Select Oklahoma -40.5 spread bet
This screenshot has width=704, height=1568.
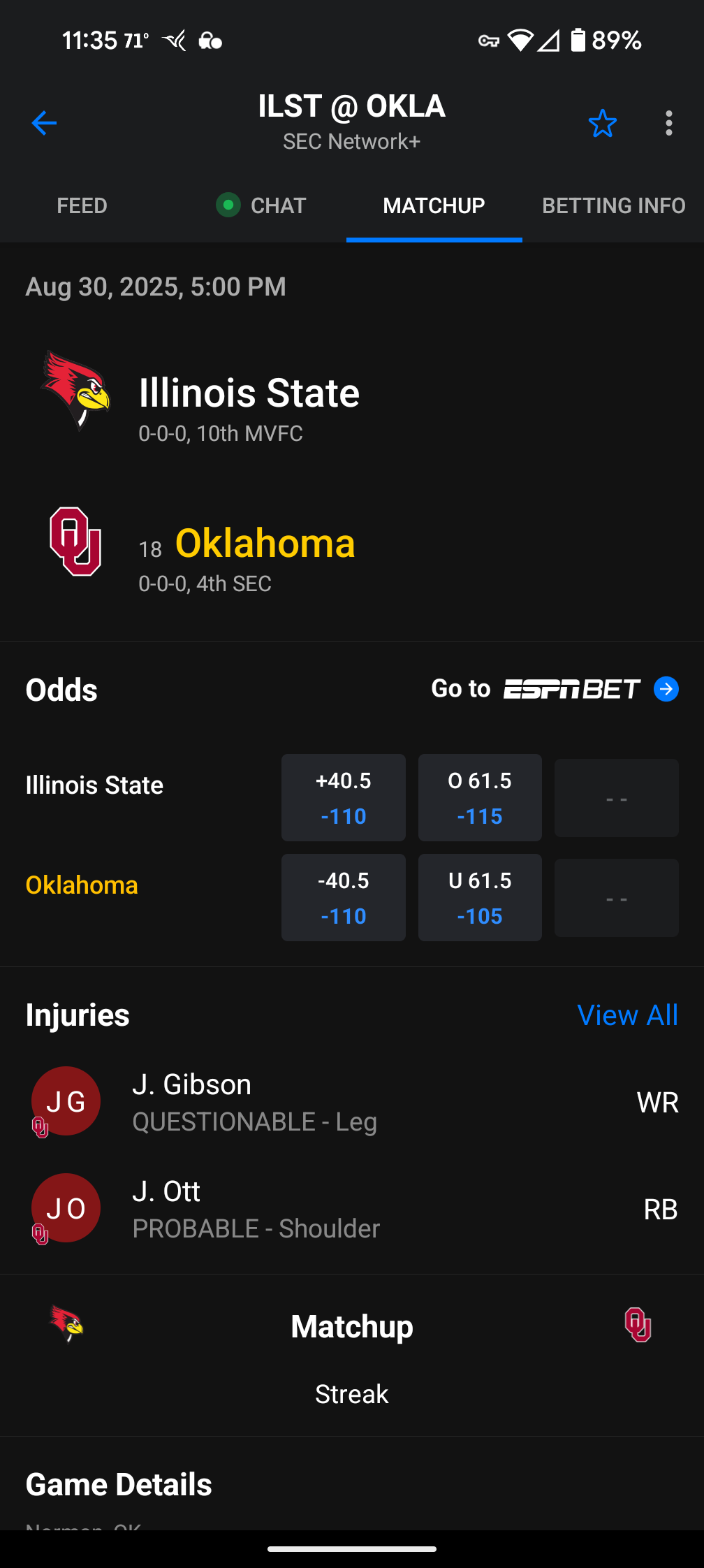(x=344, y=897)
